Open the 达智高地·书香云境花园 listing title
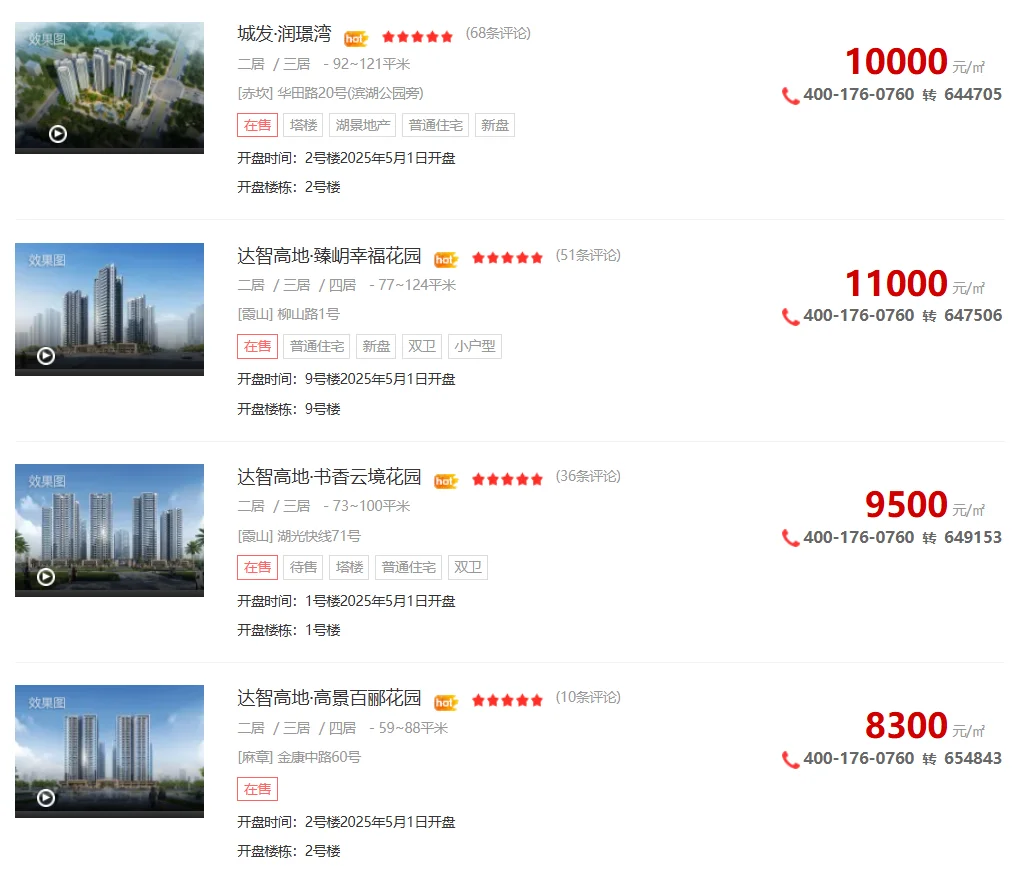The width and height of the screenshot is (1025, 869). click(329, 477)
